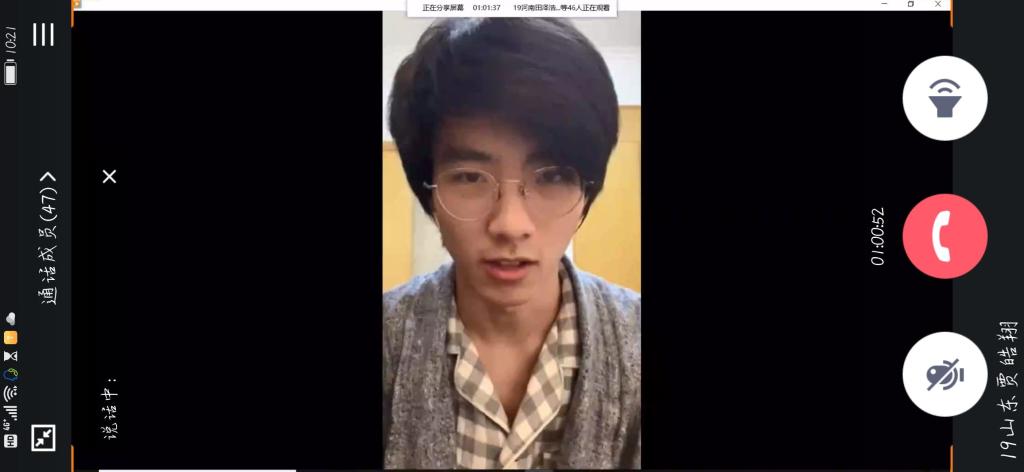Screen dimensions: 1024x472
Task: Toggle the crossed-out microphone button
Action: pyautogui.click(x=944, y=375)
